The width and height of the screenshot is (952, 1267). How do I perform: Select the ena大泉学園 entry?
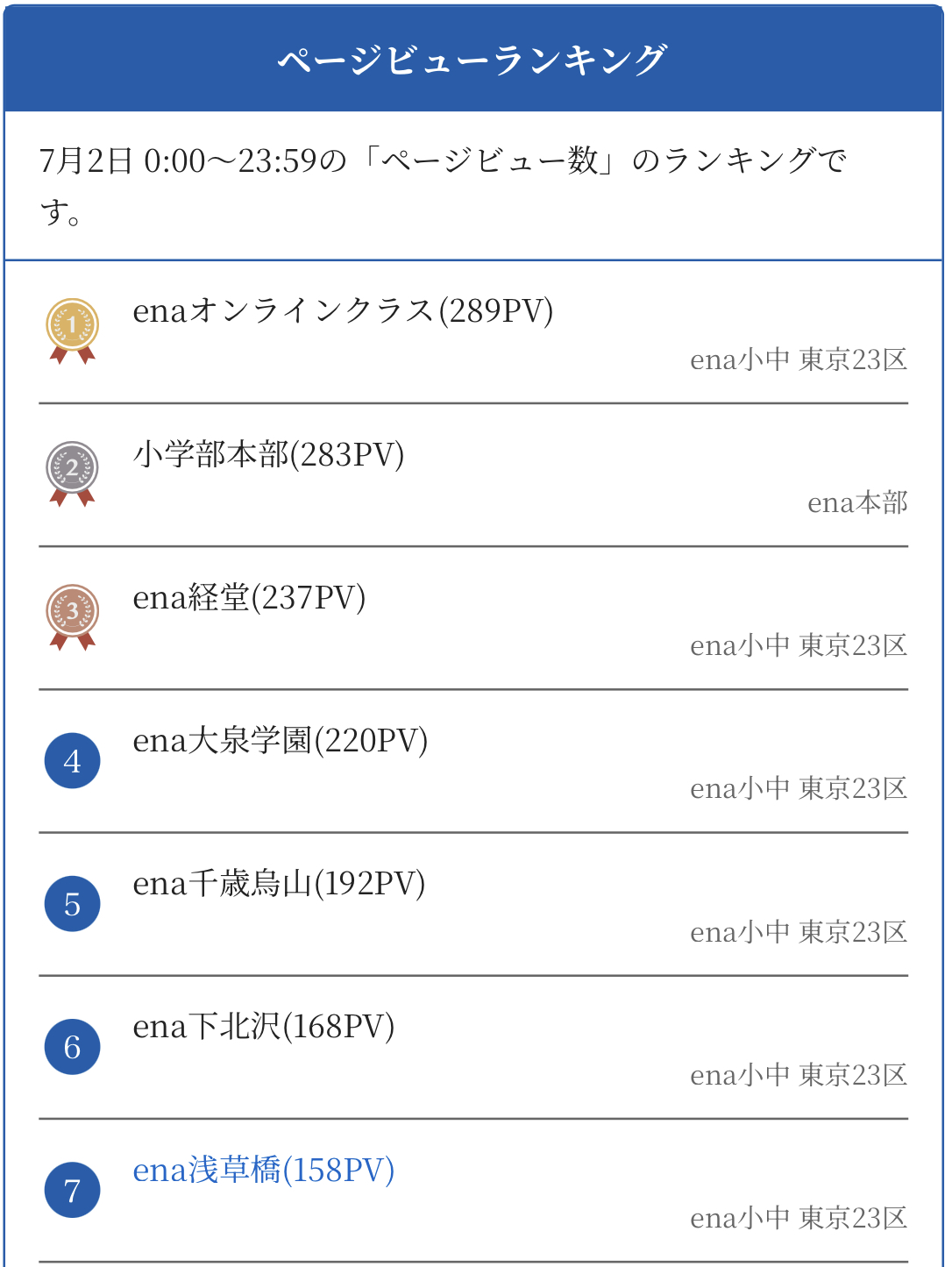click(280, 741)
